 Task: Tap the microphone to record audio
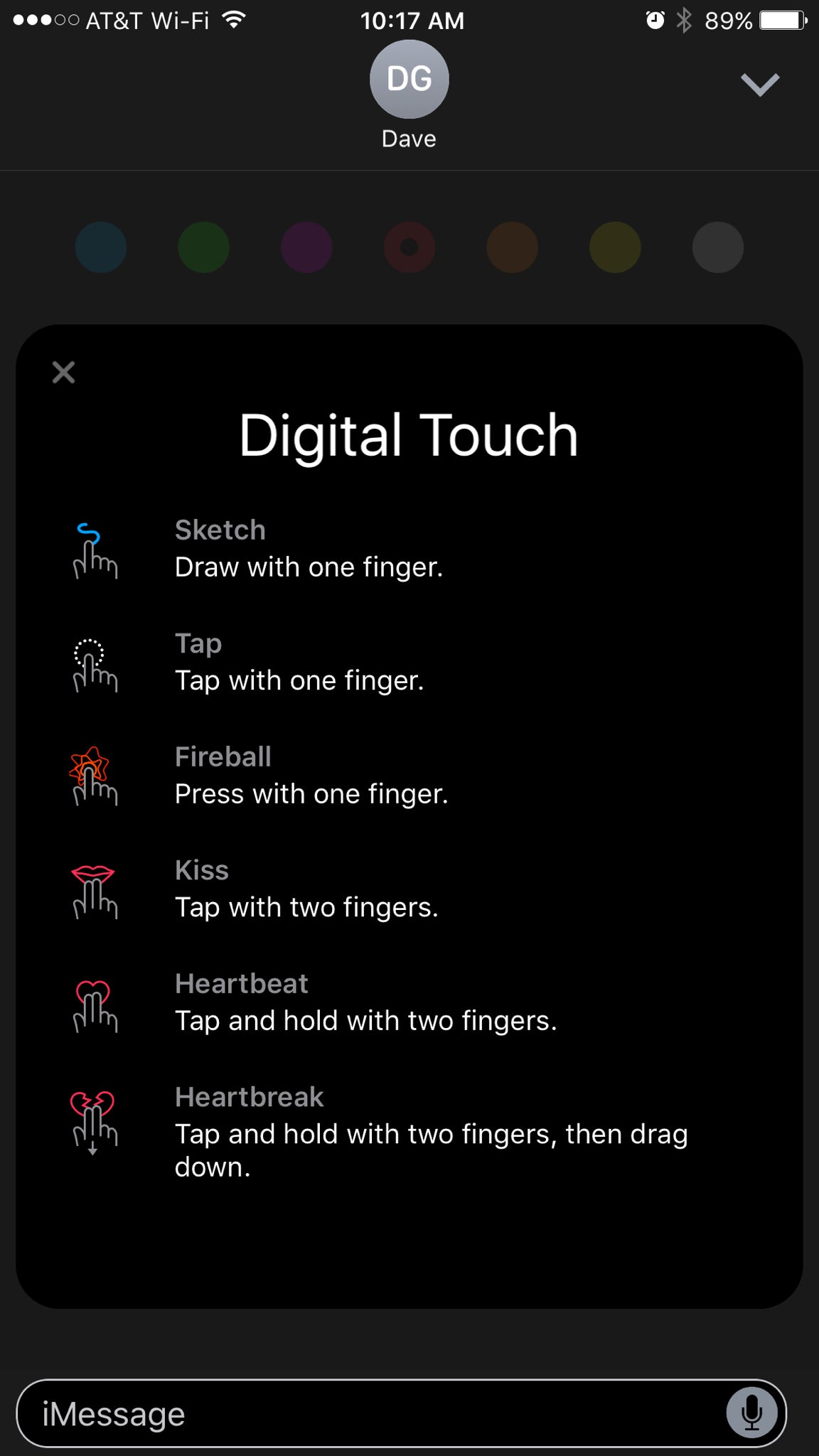click(x=751, y=1413)
